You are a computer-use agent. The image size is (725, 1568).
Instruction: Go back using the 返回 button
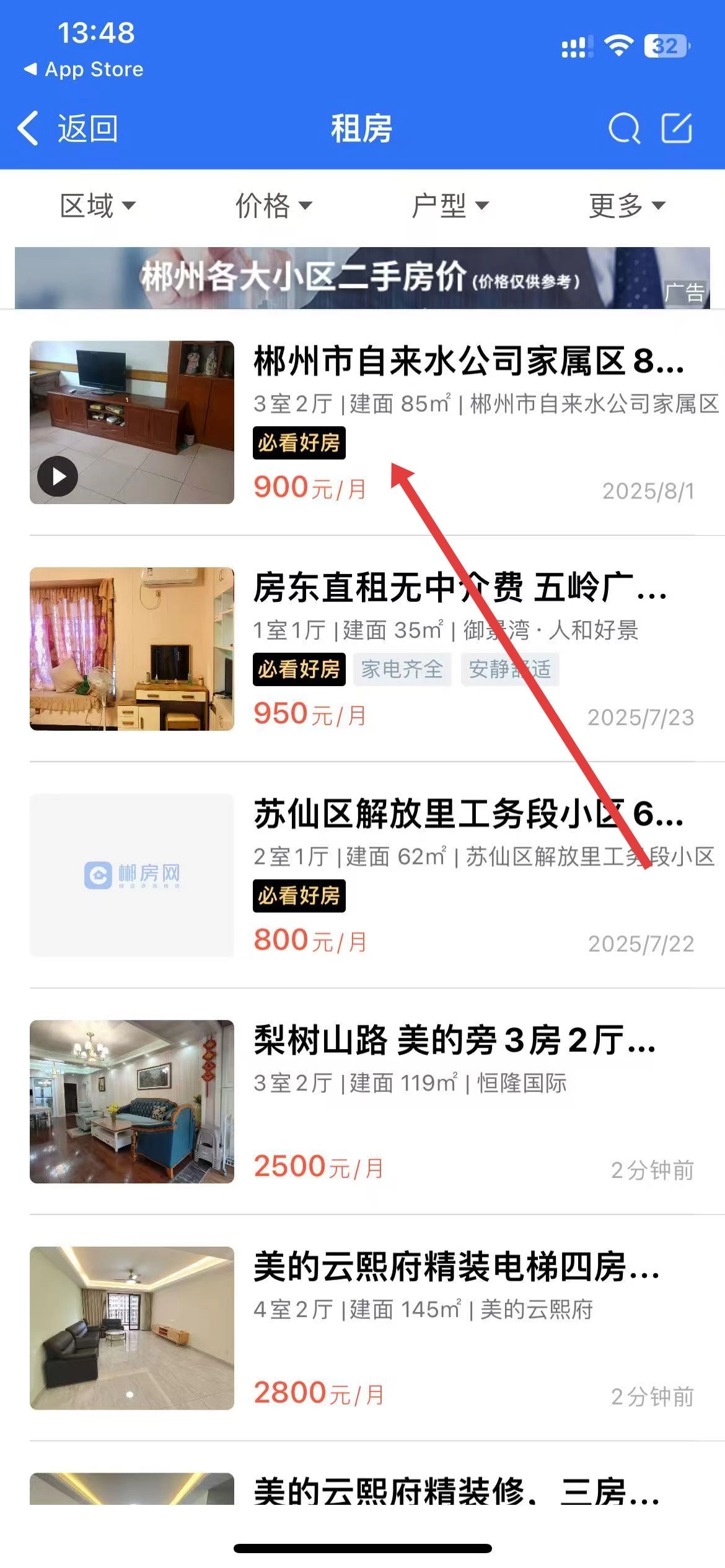[67, 129]
